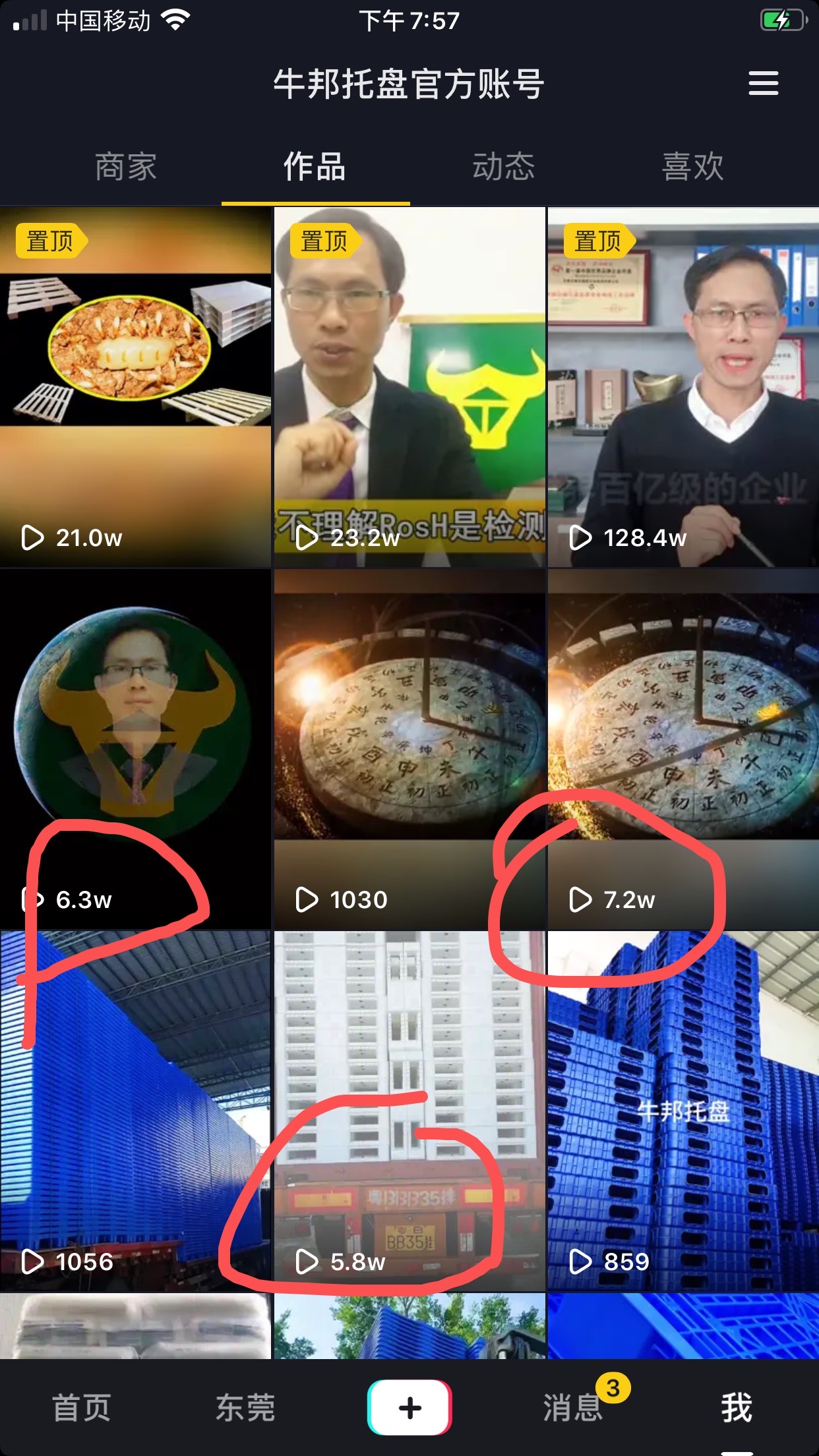Viewport: 819px width, 1456px height.
Task: Open the video with 6.3w plays
Action: point(135,749)
